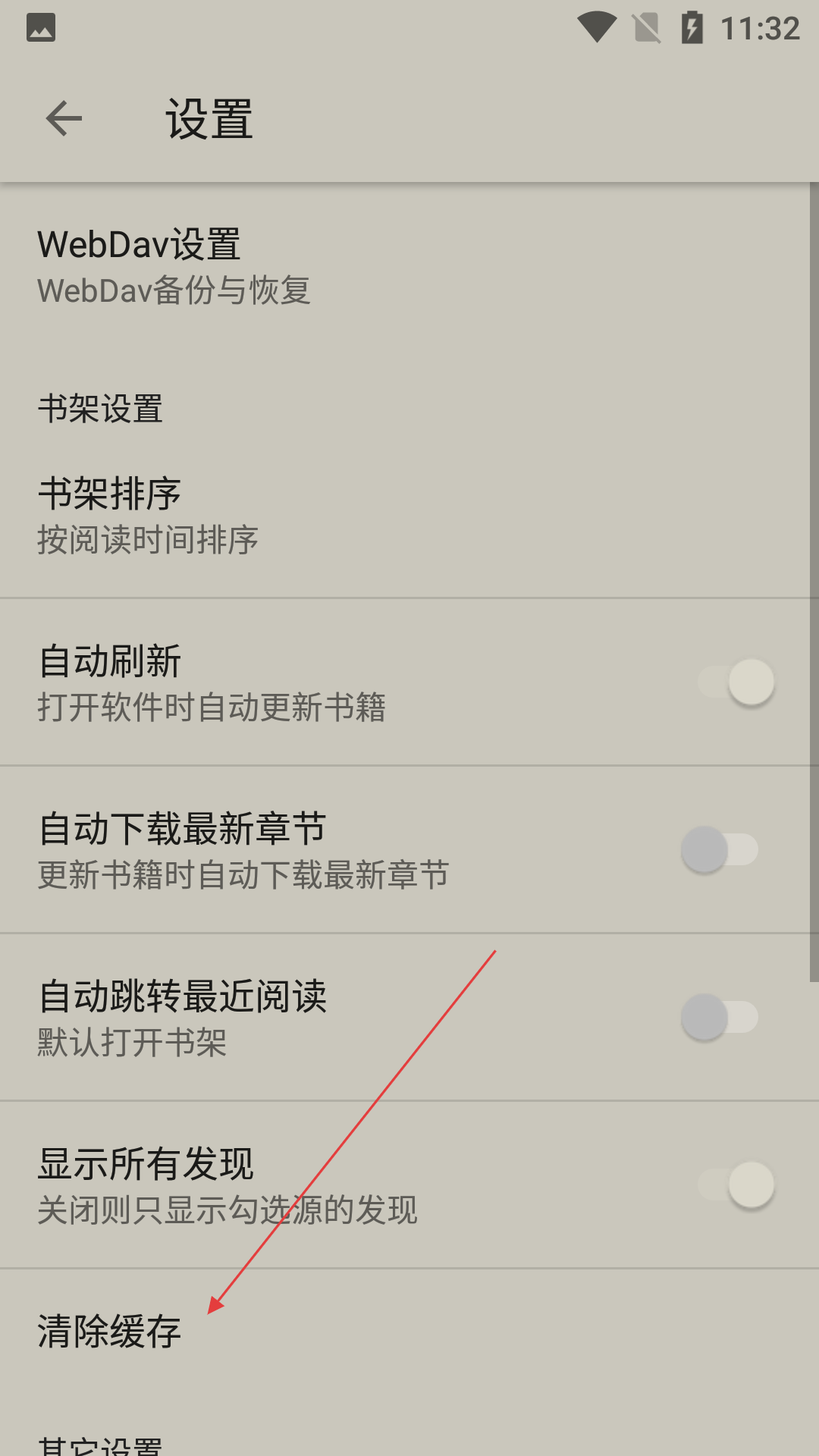Select 清除缓存 to clear cache
Image resolution: width=819 pixels, height=1456 pixels.
[110, 1332]
